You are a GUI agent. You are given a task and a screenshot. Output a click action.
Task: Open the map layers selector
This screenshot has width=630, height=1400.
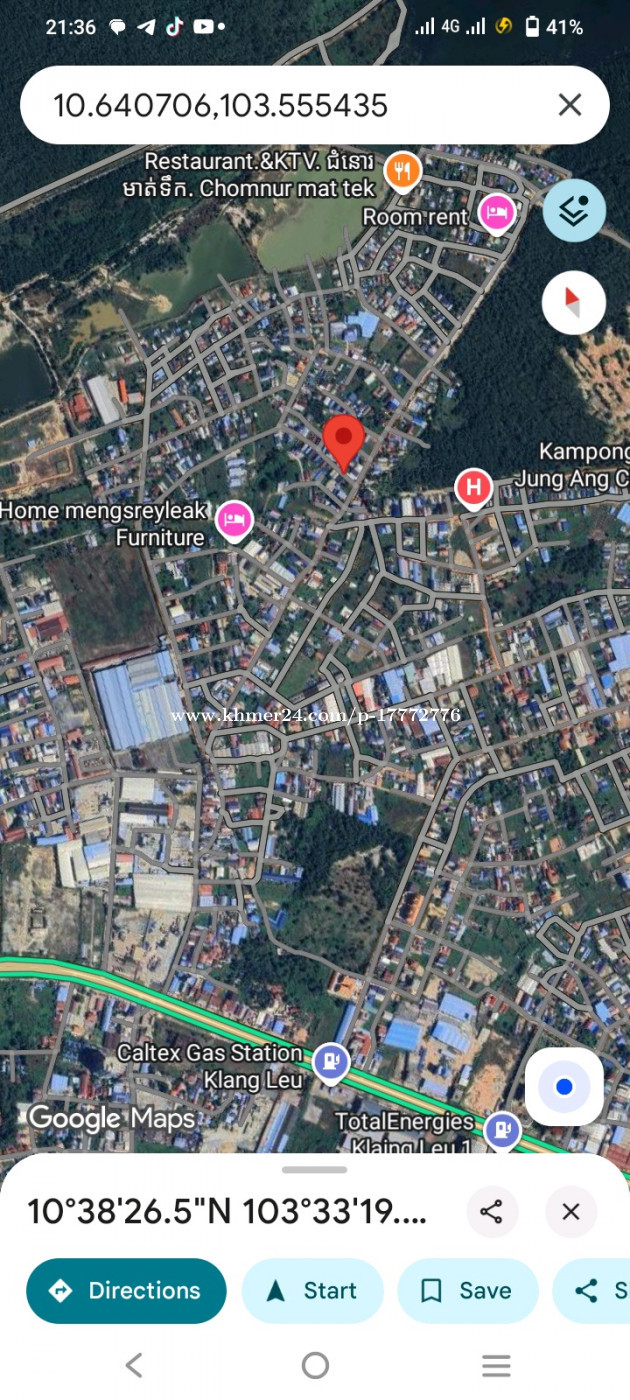[x=574, y=210]
